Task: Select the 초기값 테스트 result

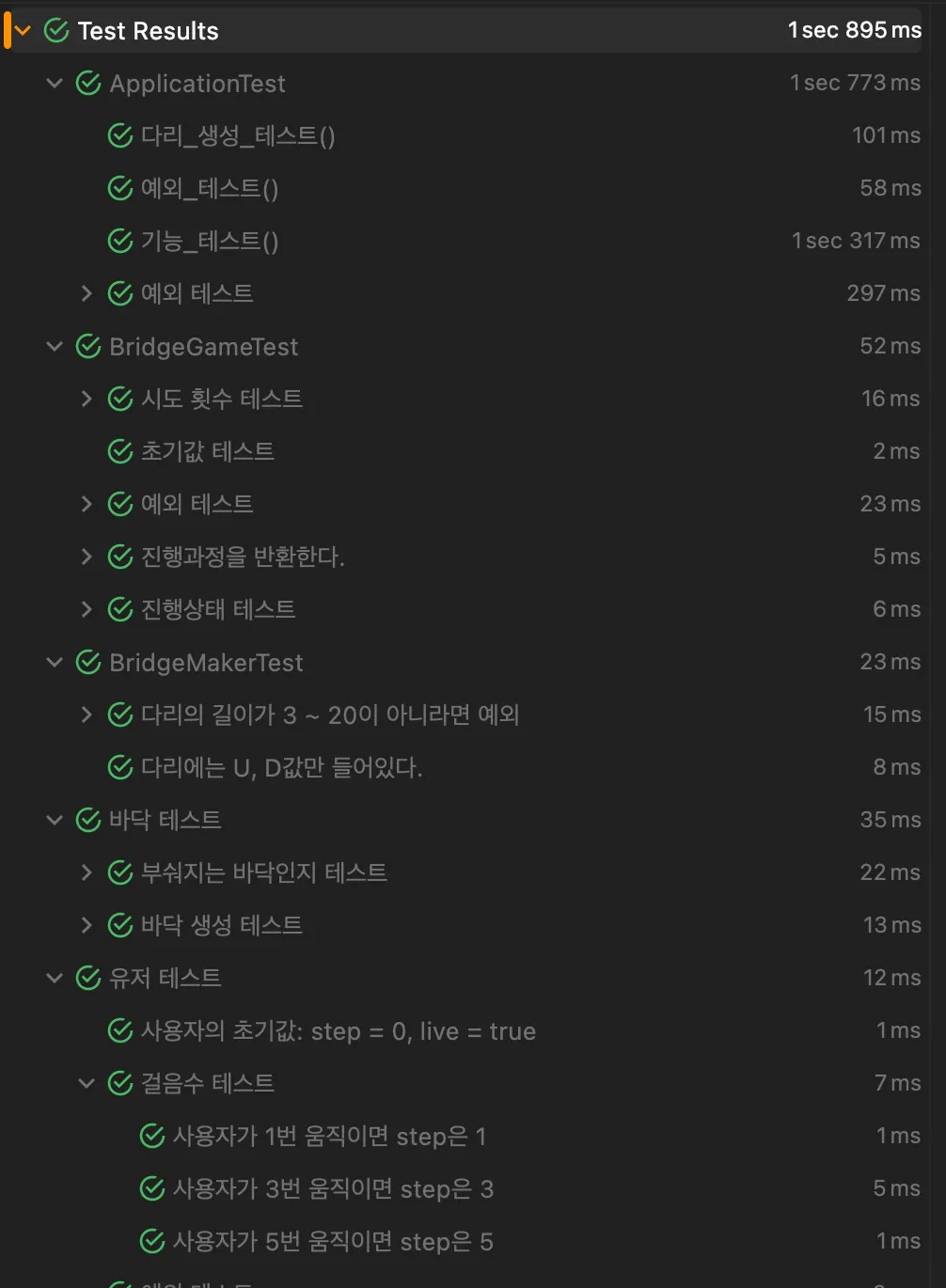Action: (207, 452)
